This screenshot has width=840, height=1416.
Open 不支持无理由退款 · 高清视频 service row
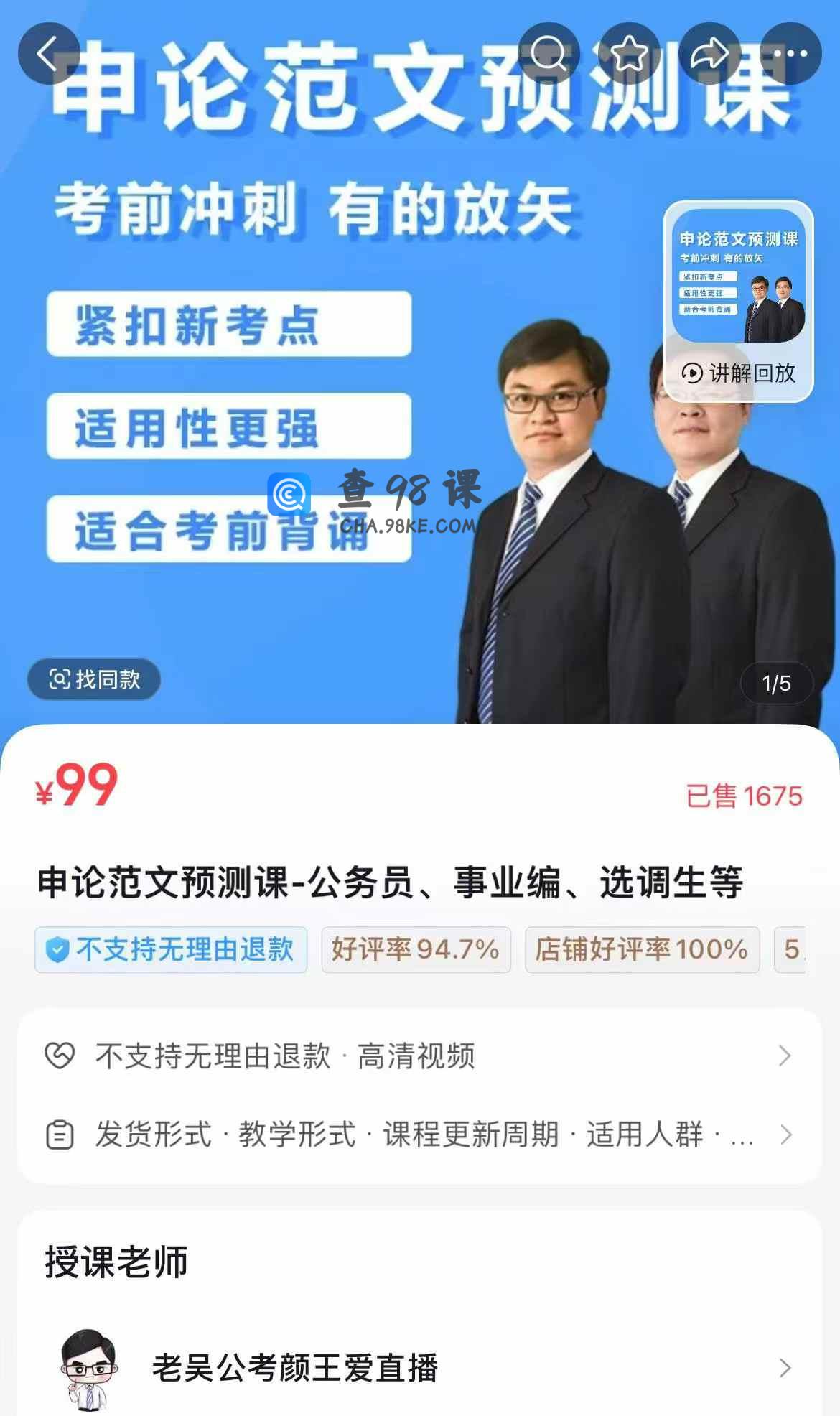tap(419, 1056)
